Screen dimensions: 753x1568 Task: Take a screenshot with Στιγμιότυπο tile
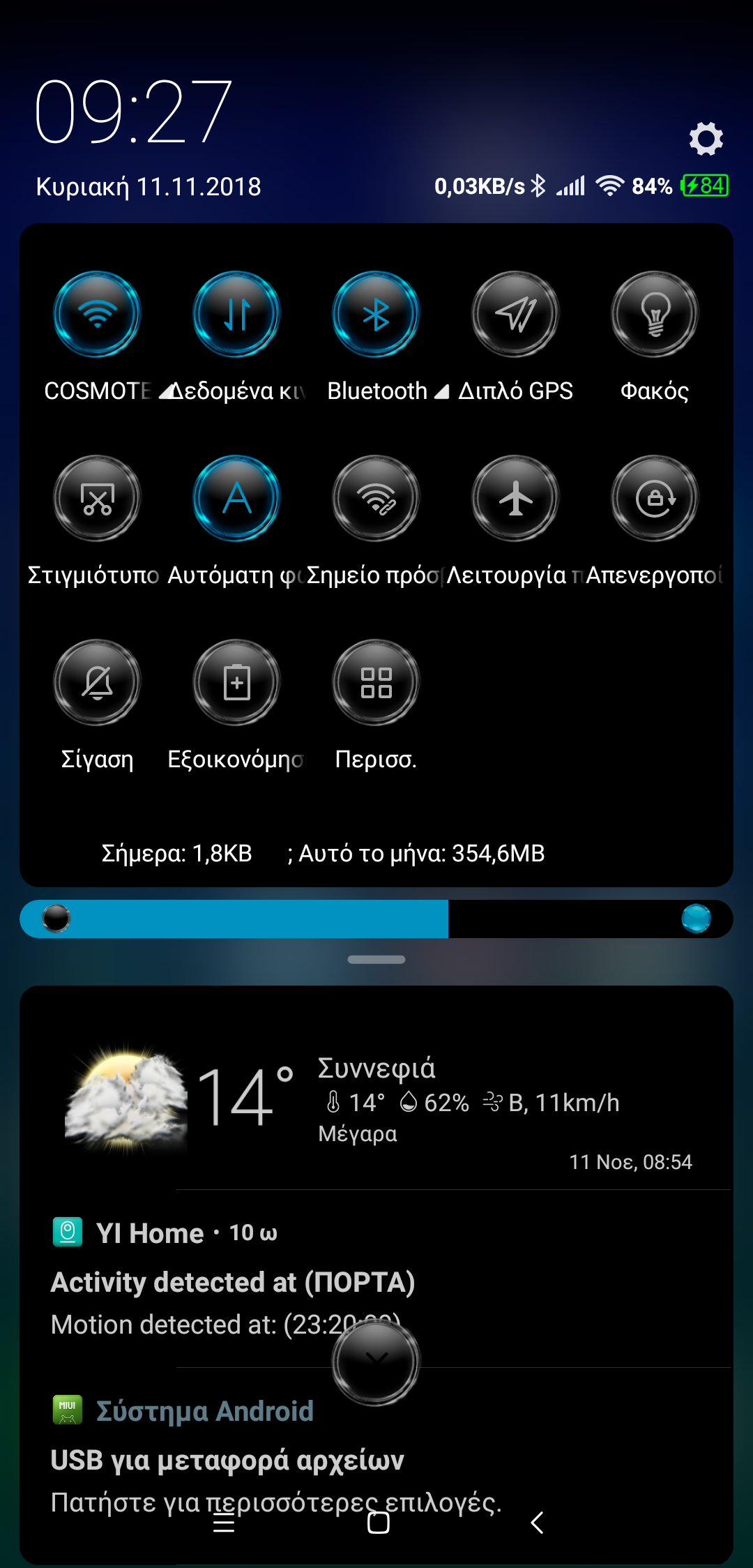pos(97,498)
